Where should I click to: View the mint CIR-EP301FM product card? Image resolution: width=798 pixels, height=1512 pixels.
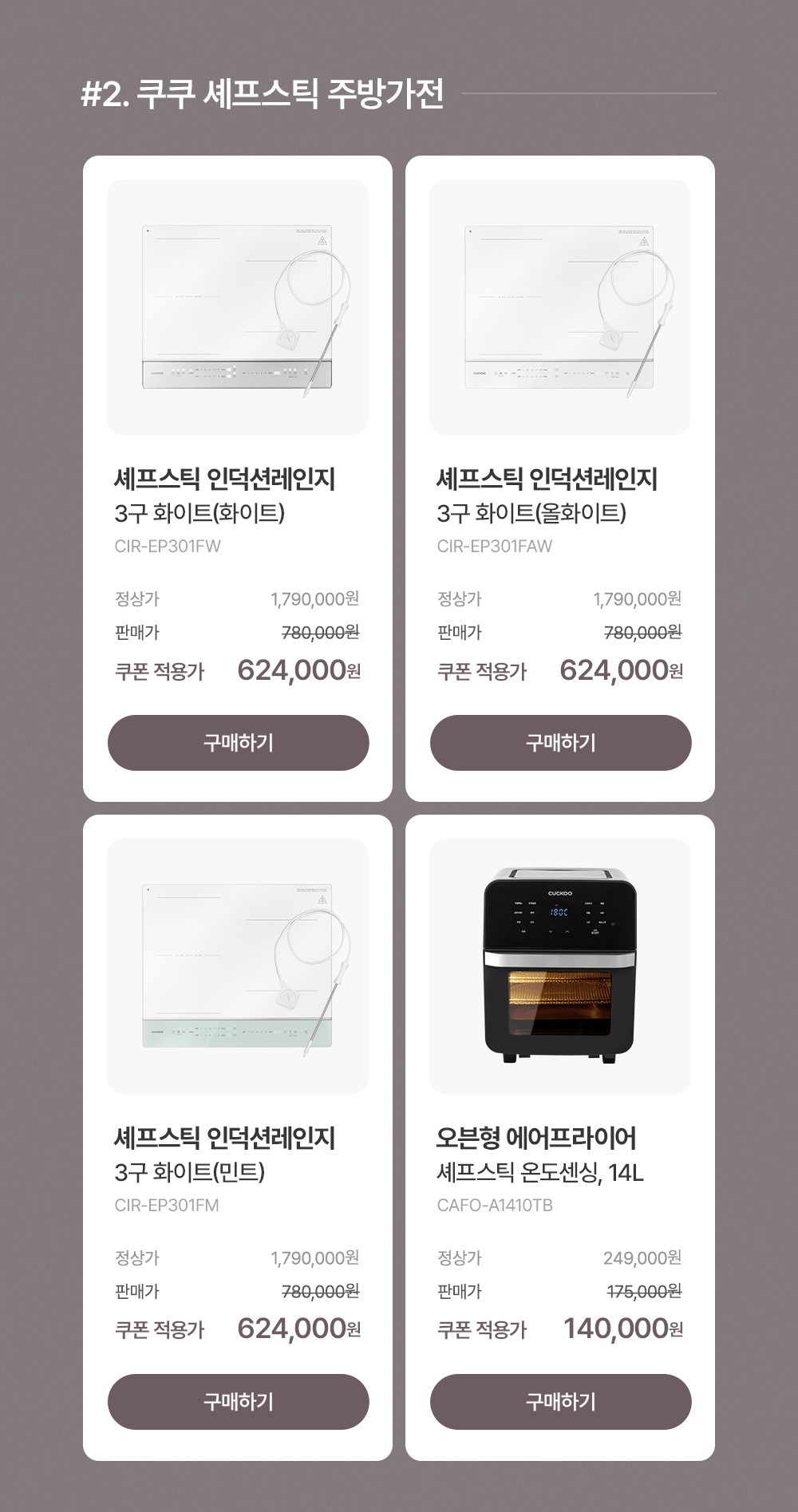238,966
